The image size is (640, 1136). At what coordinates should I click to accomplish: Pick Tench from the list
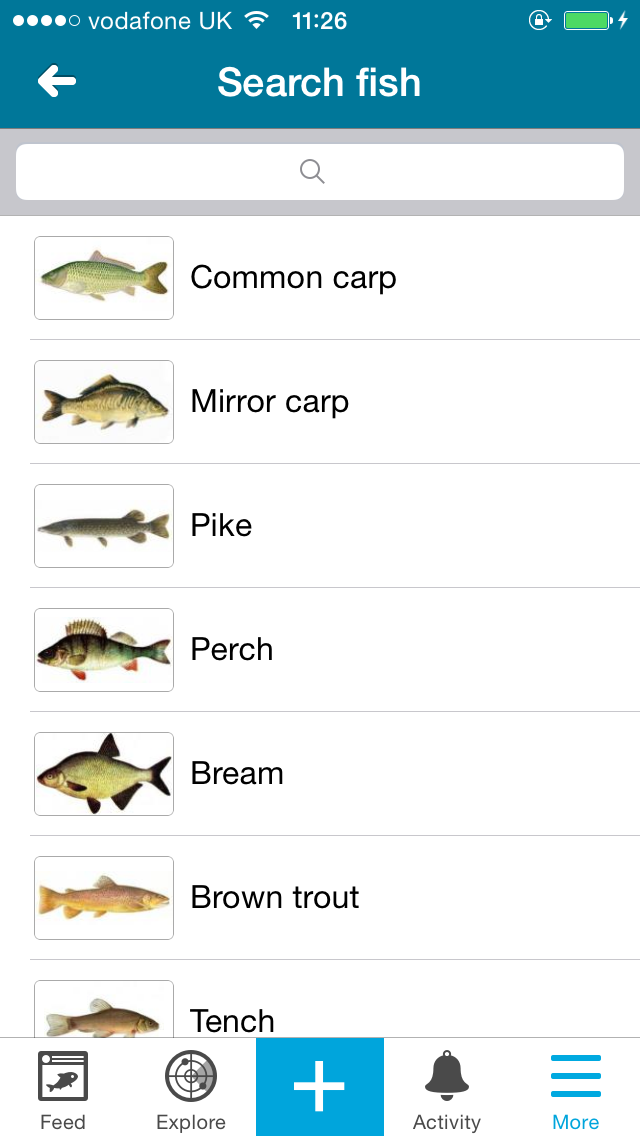click(x=320, y=999)
